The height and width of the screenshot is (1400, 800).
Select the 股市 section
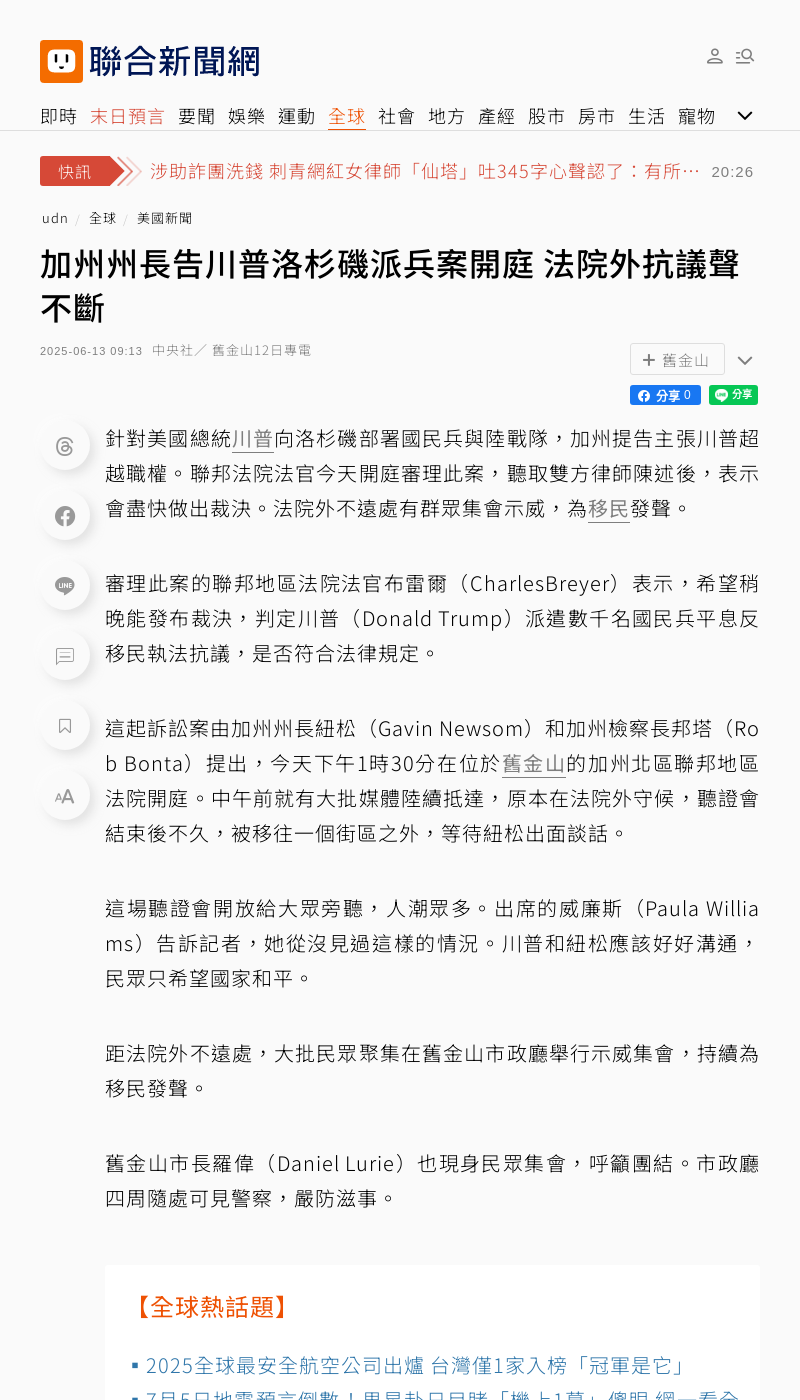[547, 116]
